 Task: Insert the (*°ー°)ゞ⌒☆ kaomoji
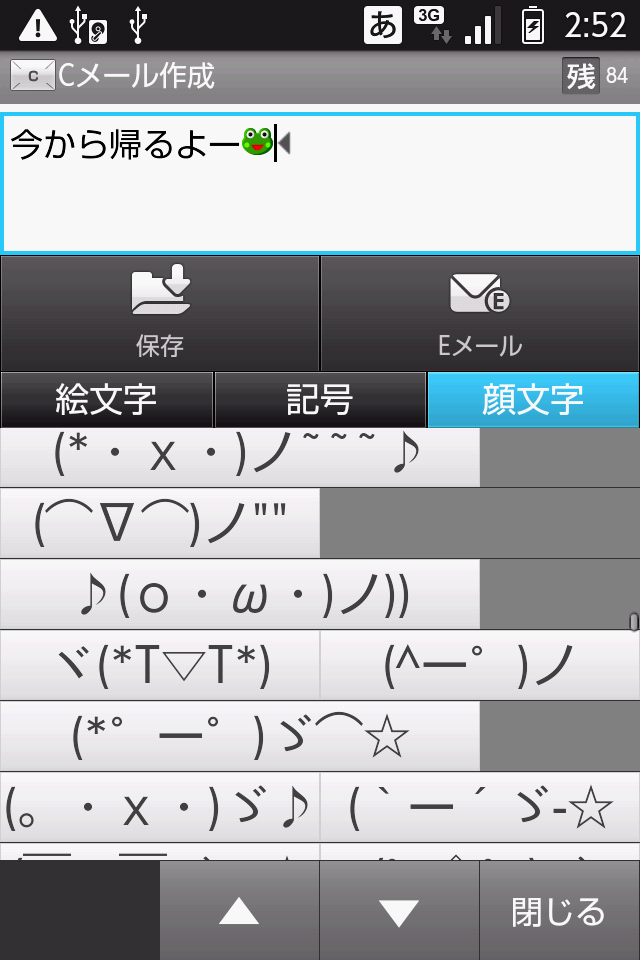click(239, 737)
